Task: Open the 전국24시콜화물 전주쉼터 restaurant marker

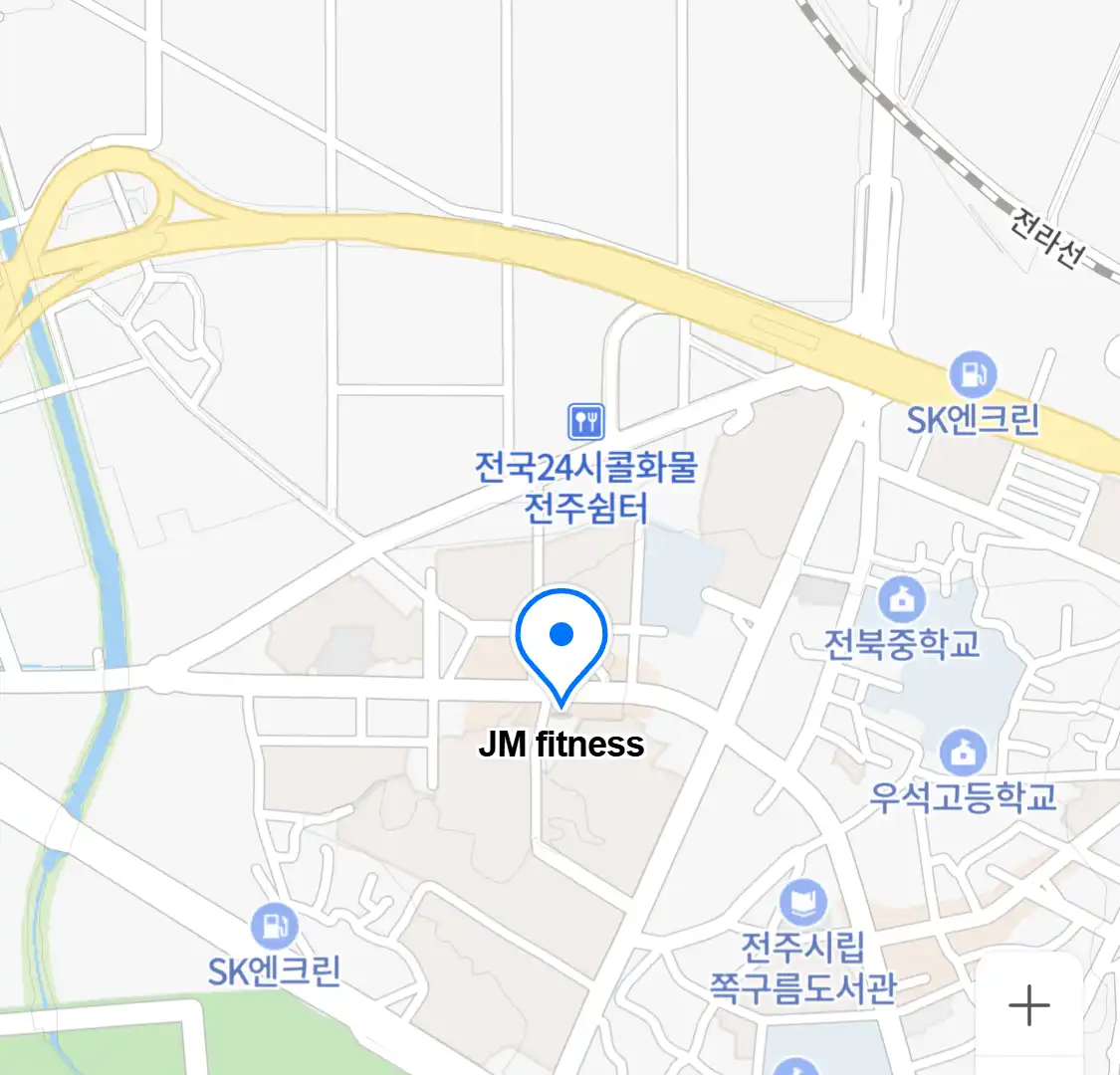Action: click(x=585, y=422)
